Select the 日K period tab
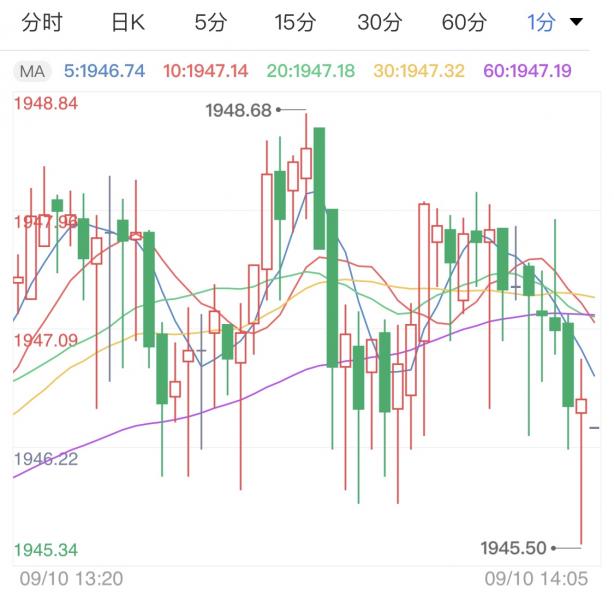The height and width of the screenshot is (600, 614). pyautogui.click(x=127, y=23)
